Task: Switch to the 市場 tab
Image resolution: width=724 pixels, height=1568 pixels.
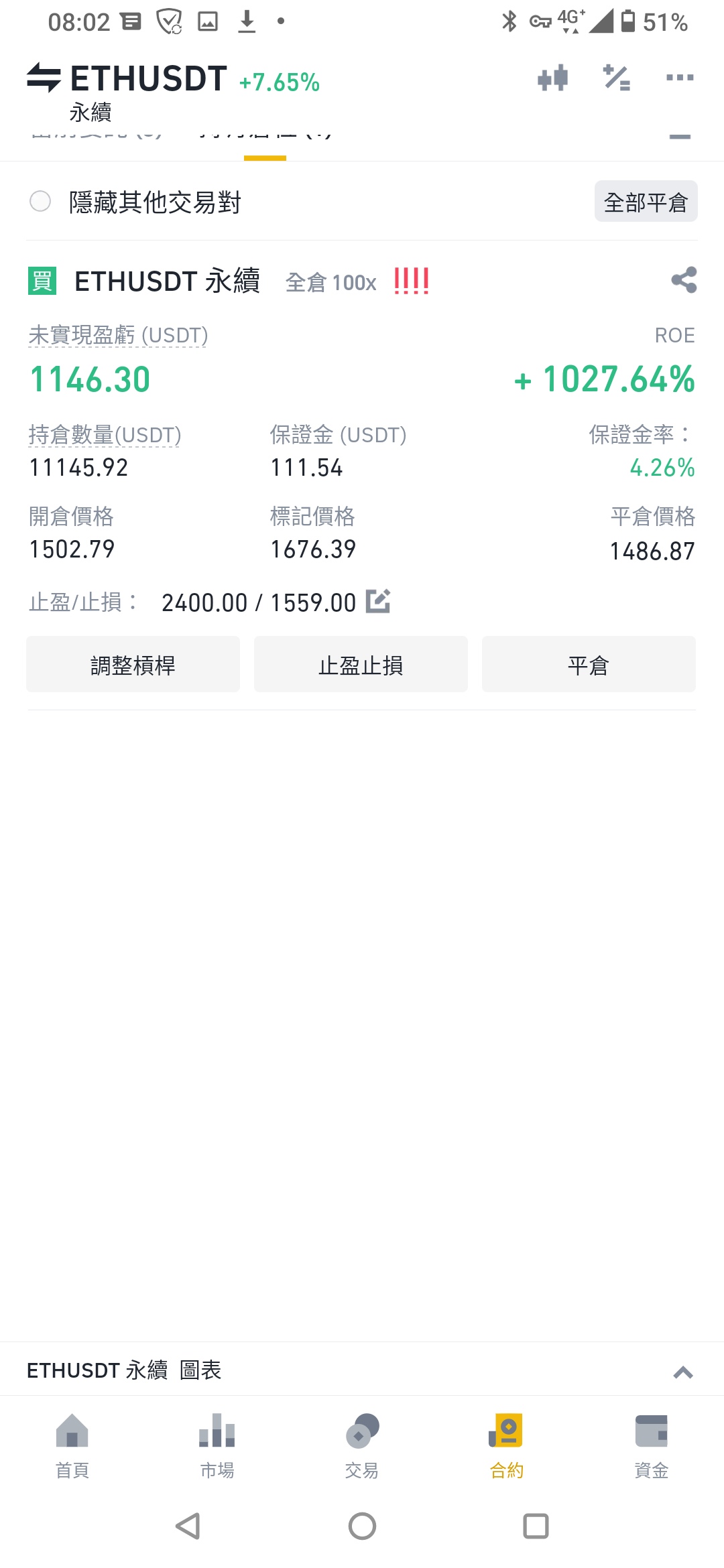Action: click(x=217, y=1446)
